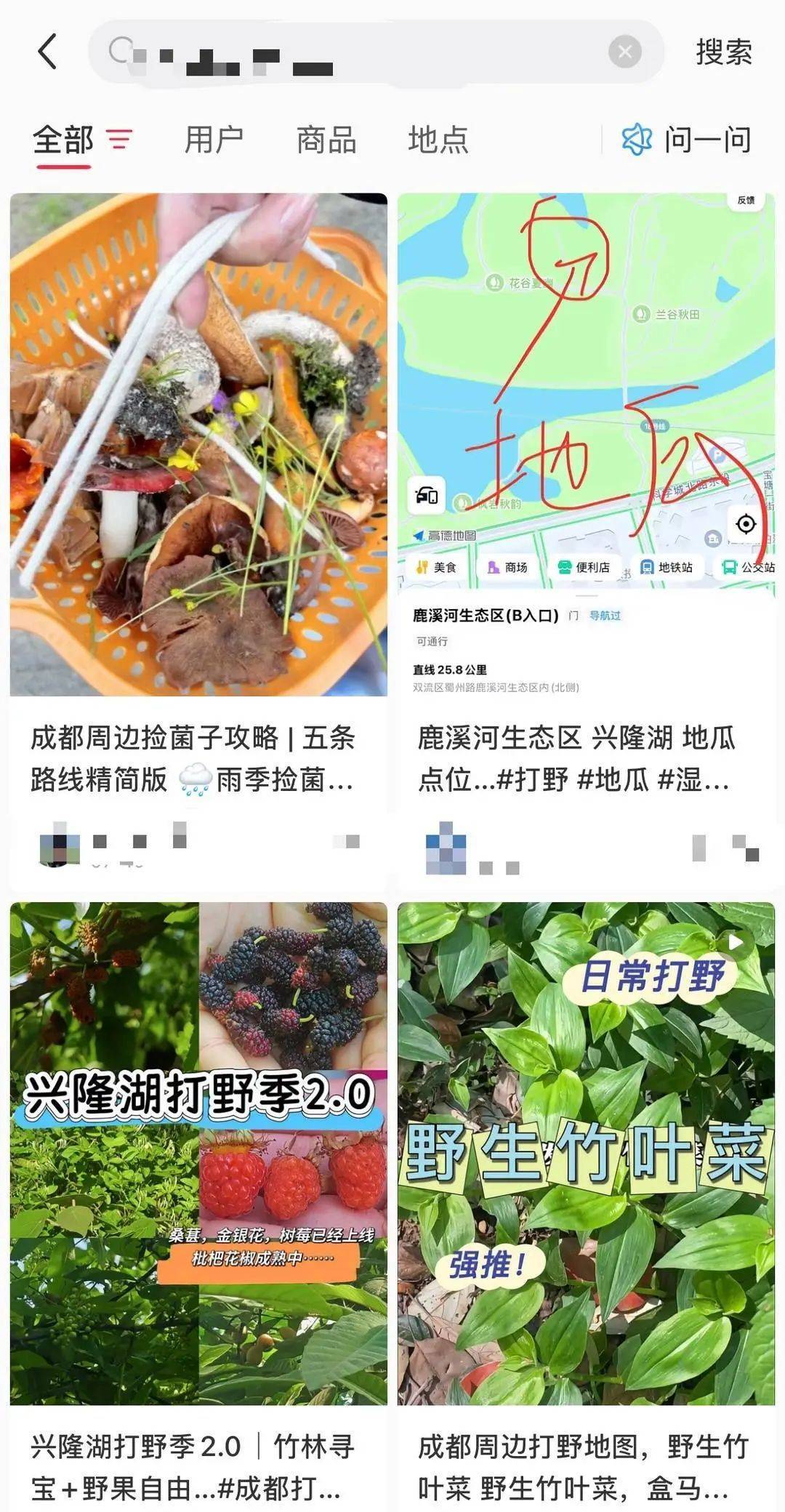Open the 兴隆湖打野季2.0 post
The image size is (785, 1512).
198,1153
